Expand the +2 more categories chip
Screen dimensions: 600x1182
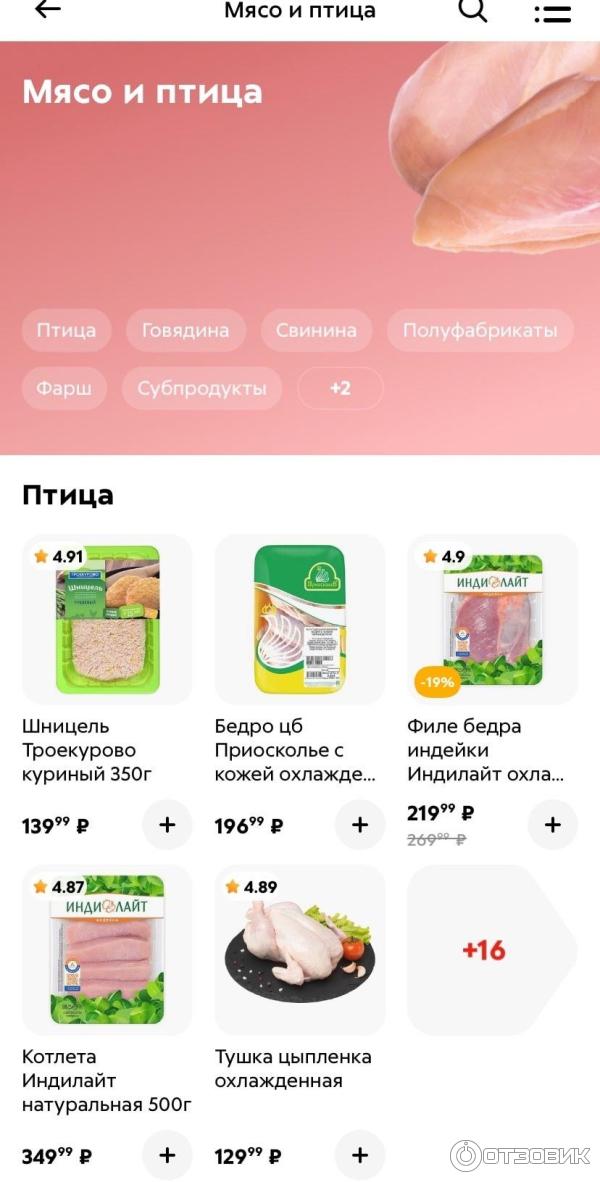click(x=340, y=388)
